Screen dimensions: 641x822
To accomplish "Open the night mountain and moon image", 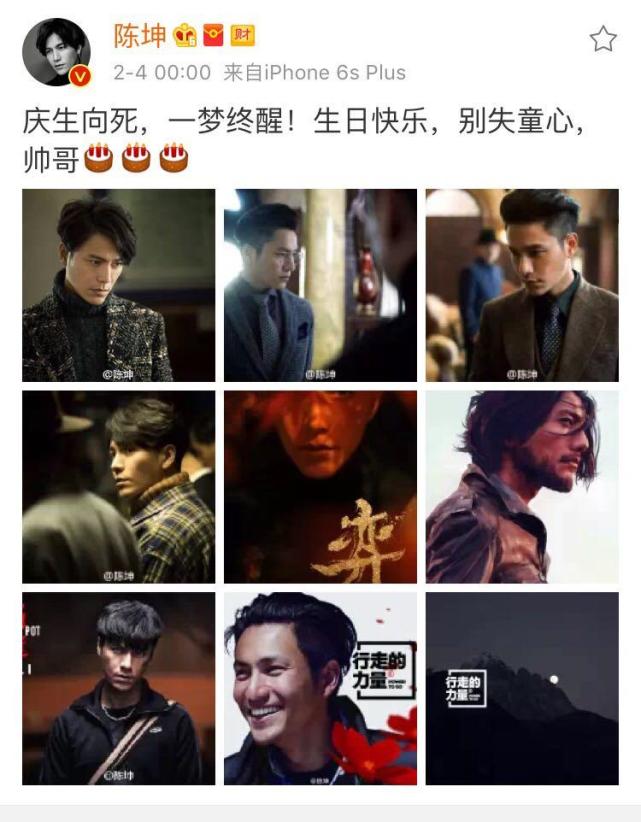I will 522,688.
